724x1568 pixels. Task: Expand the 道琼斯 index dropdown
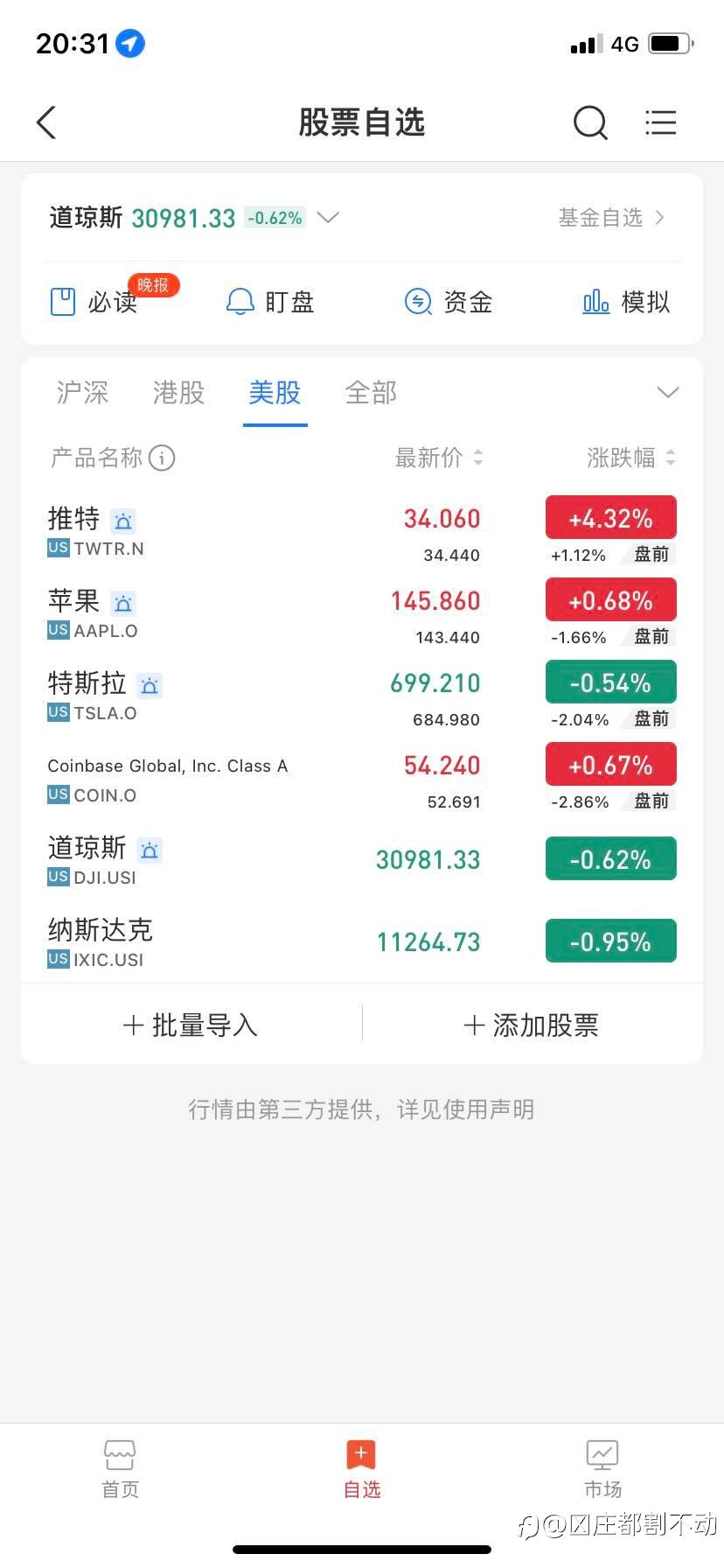(328, 217)
